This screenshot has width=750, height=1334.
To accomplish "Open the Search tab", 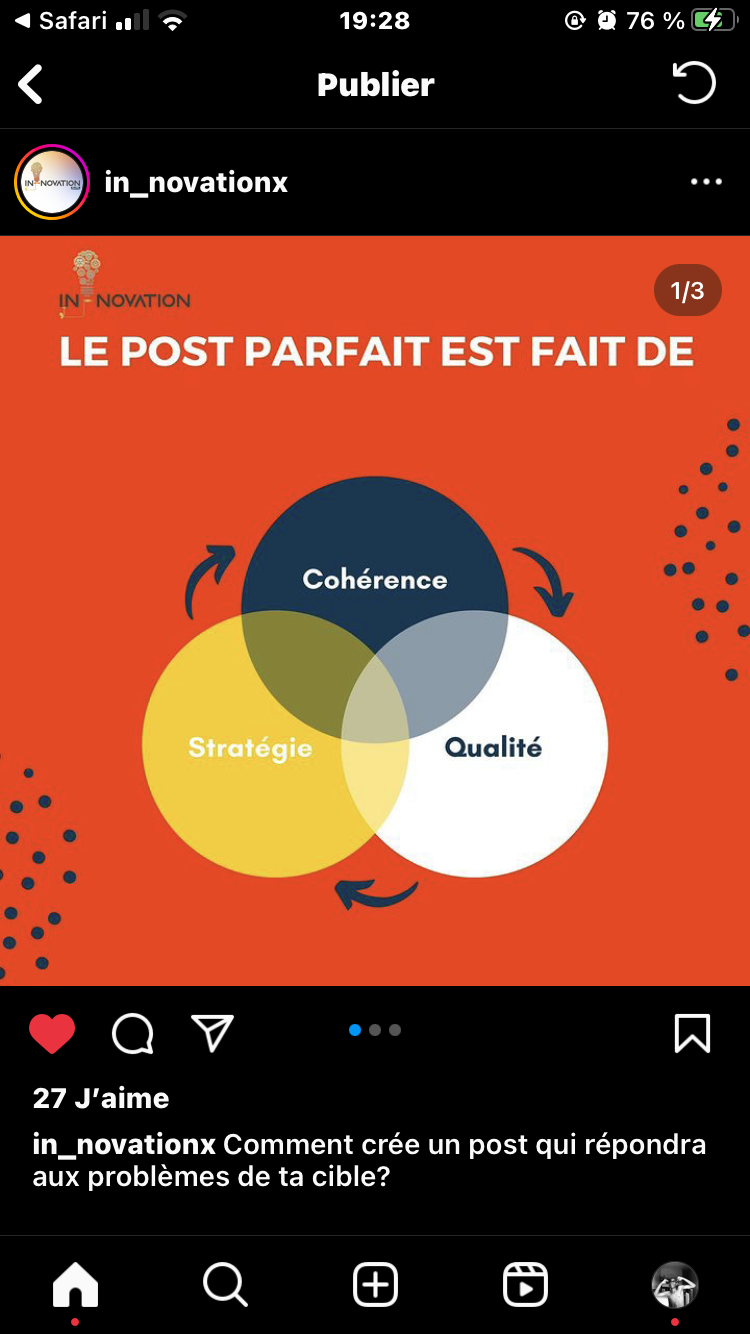I will [x=225, y=1285].
